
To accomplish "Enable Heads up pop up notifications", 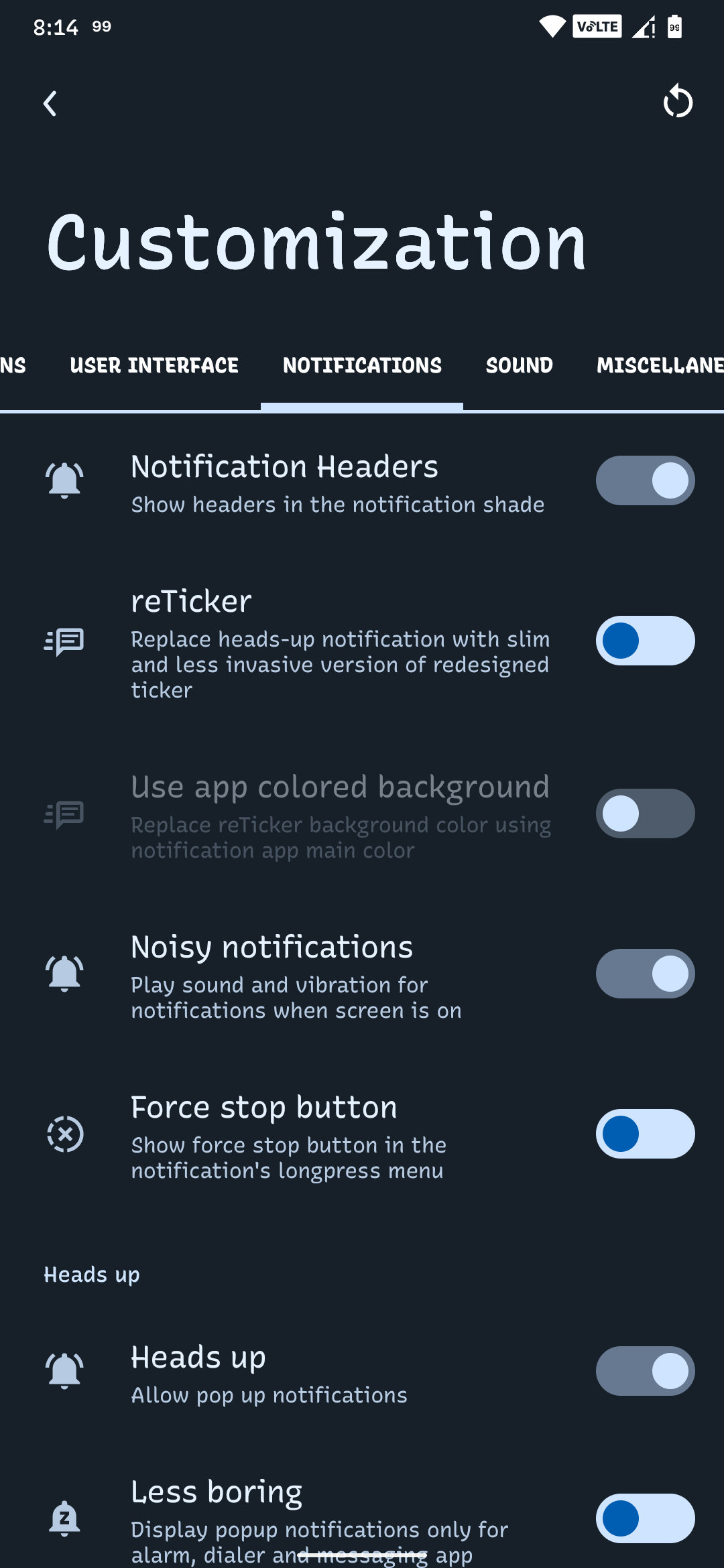I will point(645,1371).
